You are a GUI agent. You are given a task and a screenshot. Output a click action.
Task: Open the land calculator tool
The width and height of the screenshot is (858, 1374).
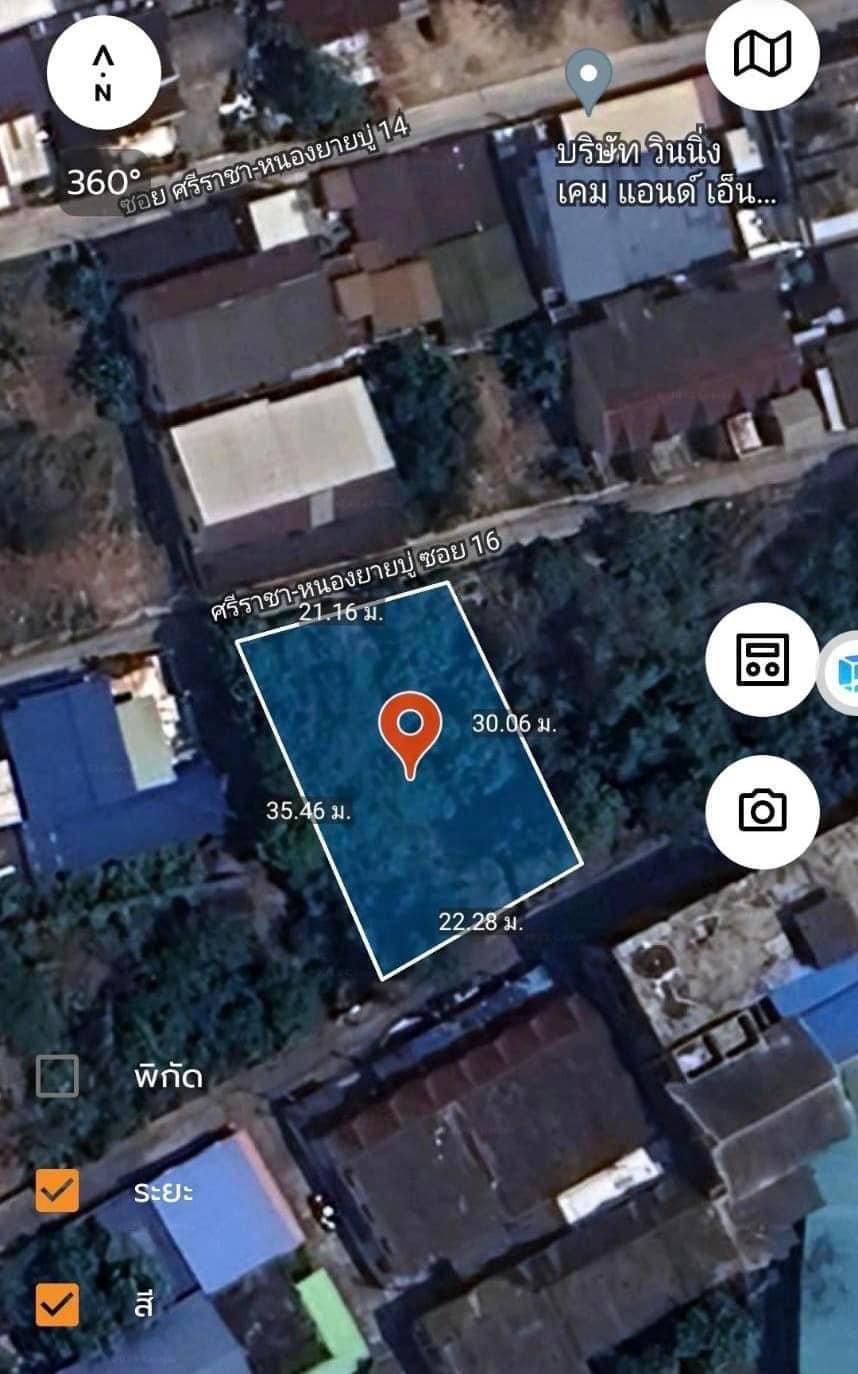762,659
